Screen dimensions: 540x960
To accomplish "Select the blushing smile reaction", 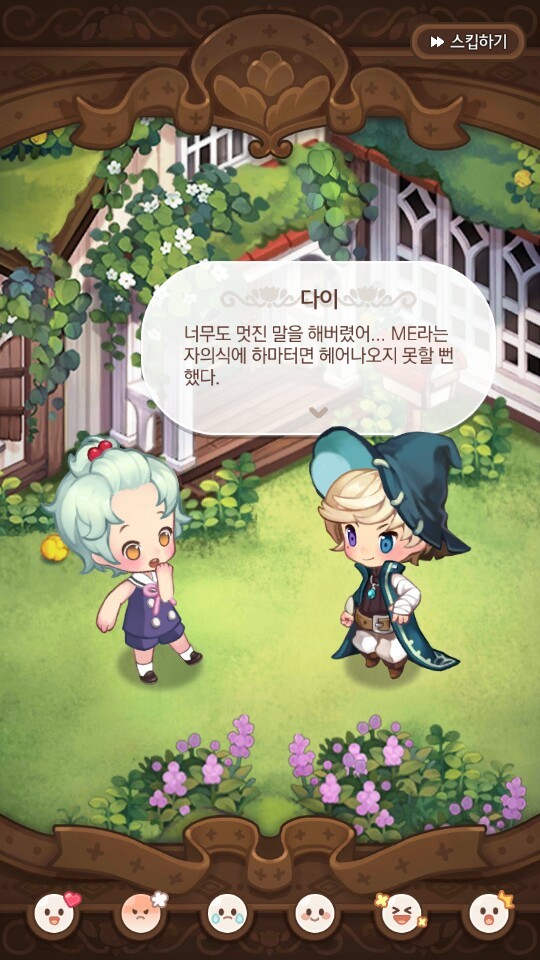I will coord(315,914).
